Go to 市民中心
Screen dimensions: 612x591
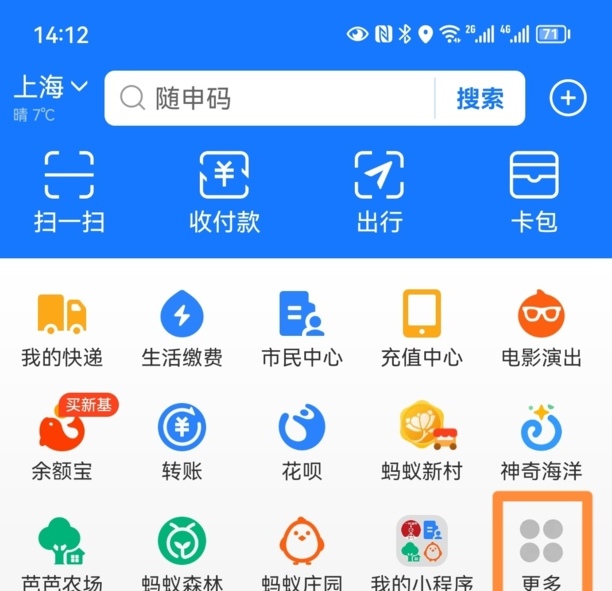[302, 328]
